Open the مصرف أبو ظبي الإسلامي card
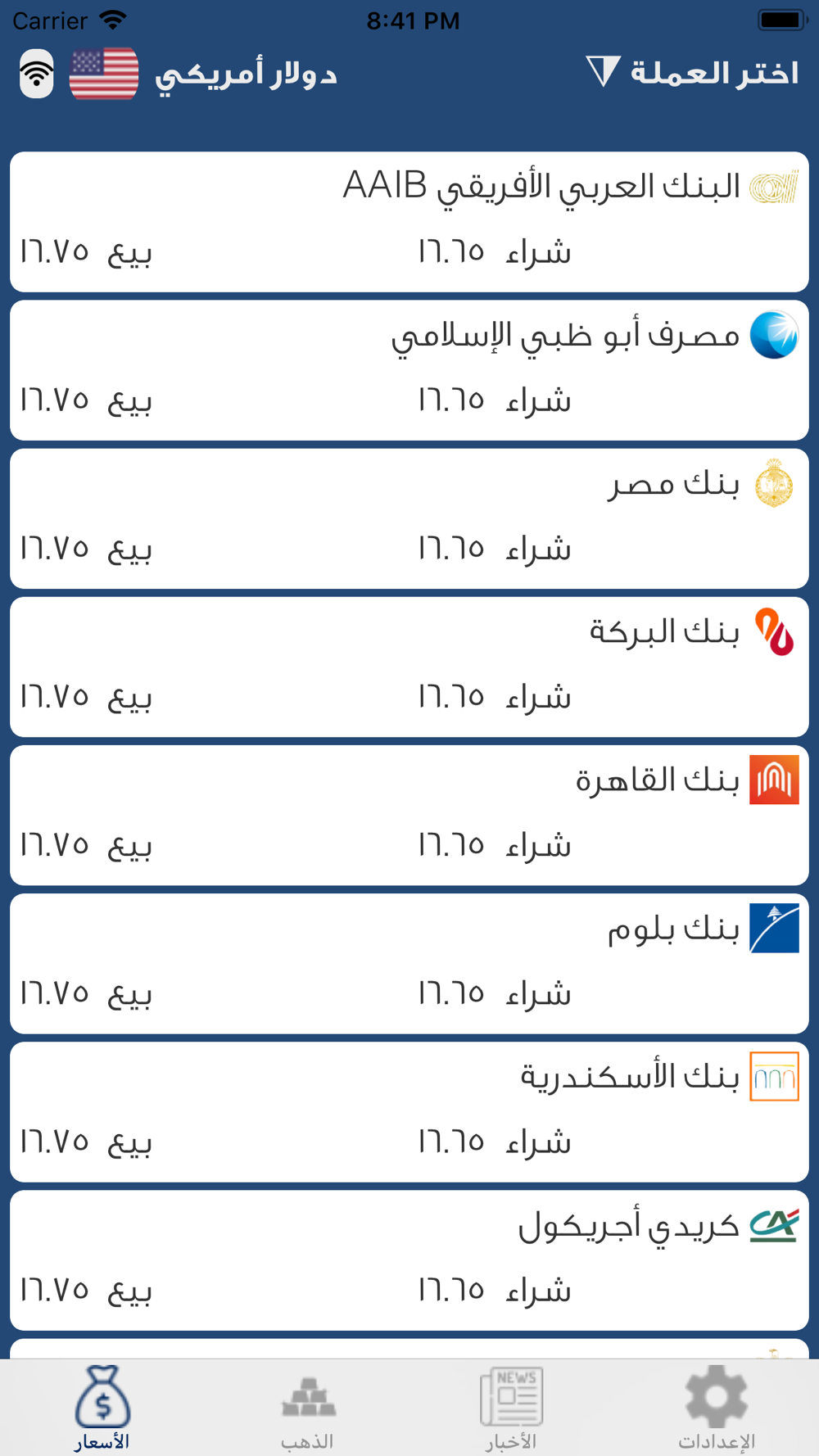Screen dimensions: 819x1456 click(409, 370)
